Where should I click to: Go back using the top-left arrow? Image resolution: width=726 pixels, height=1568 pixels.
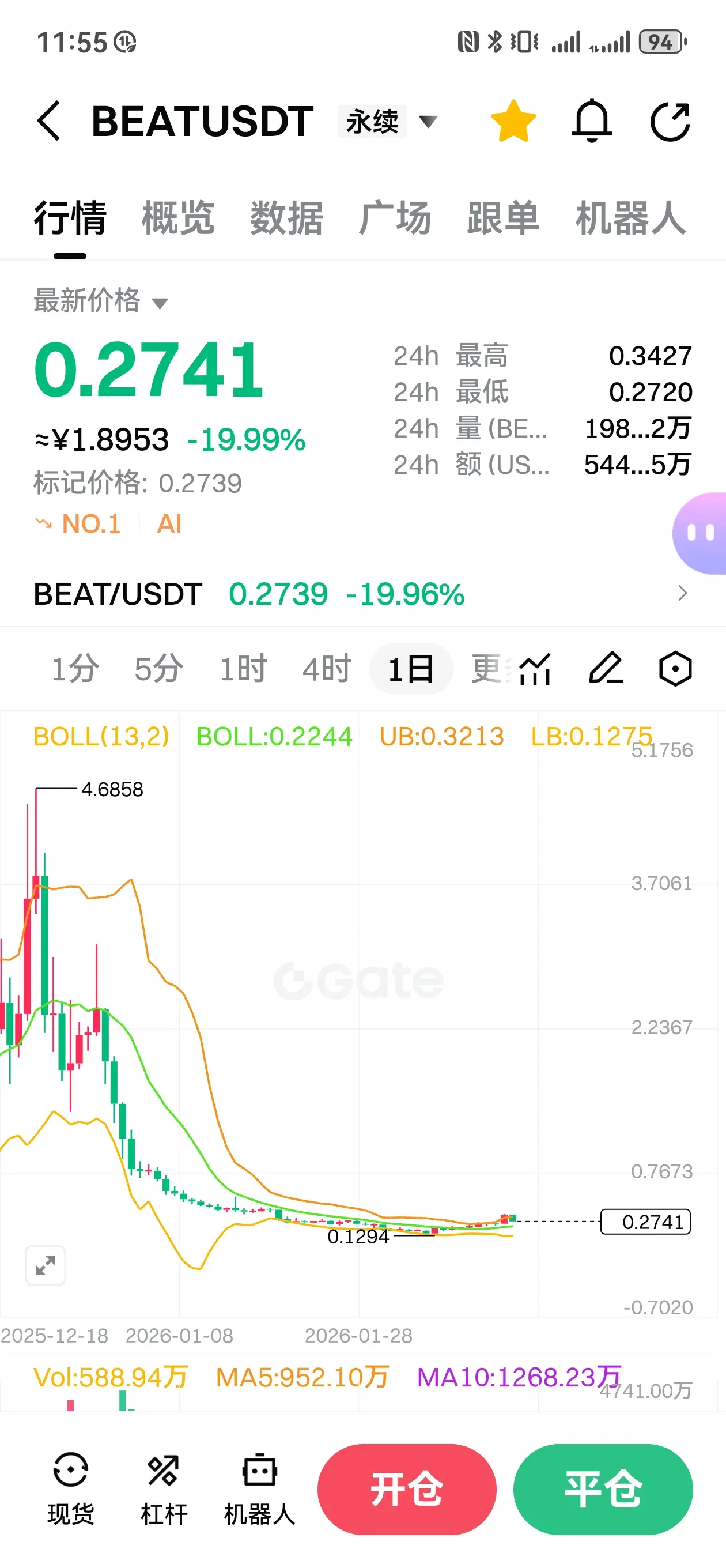(x=48, y=121)
